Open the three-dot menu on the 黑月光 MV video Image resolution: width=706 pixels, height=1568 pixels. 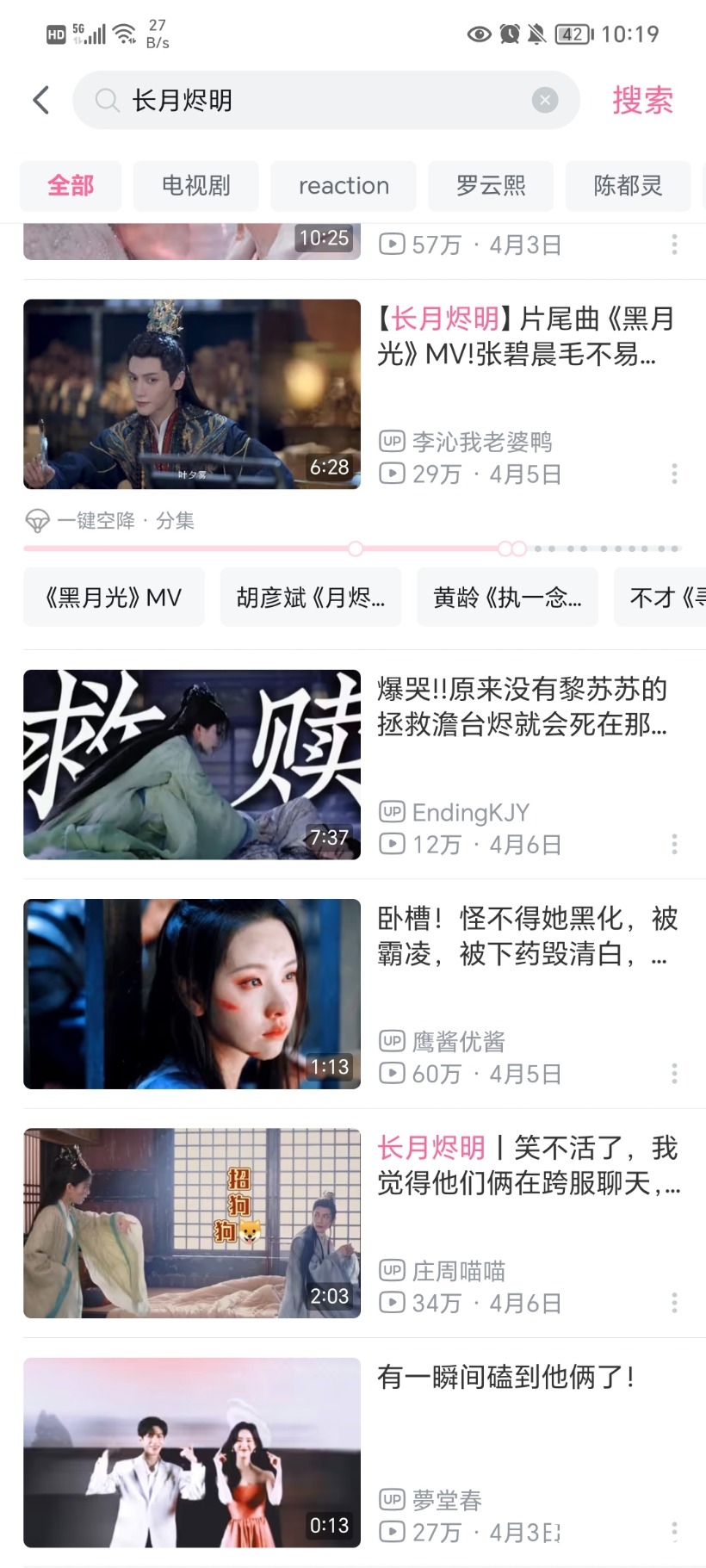pos(674,472)
